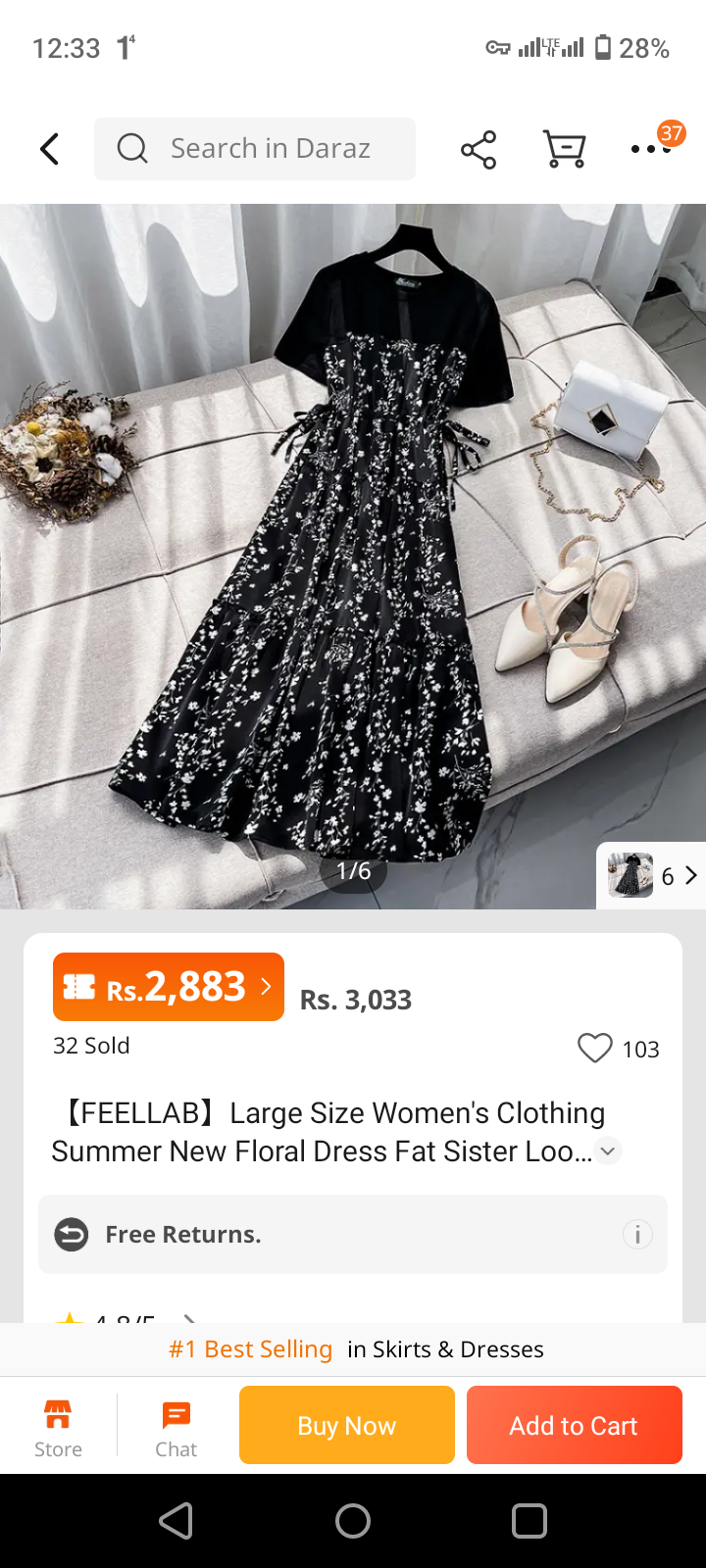Tap the Rs.2,883 voucher price button
Viewport: 706px width, 1568px height.
click(x=169, y=987)
